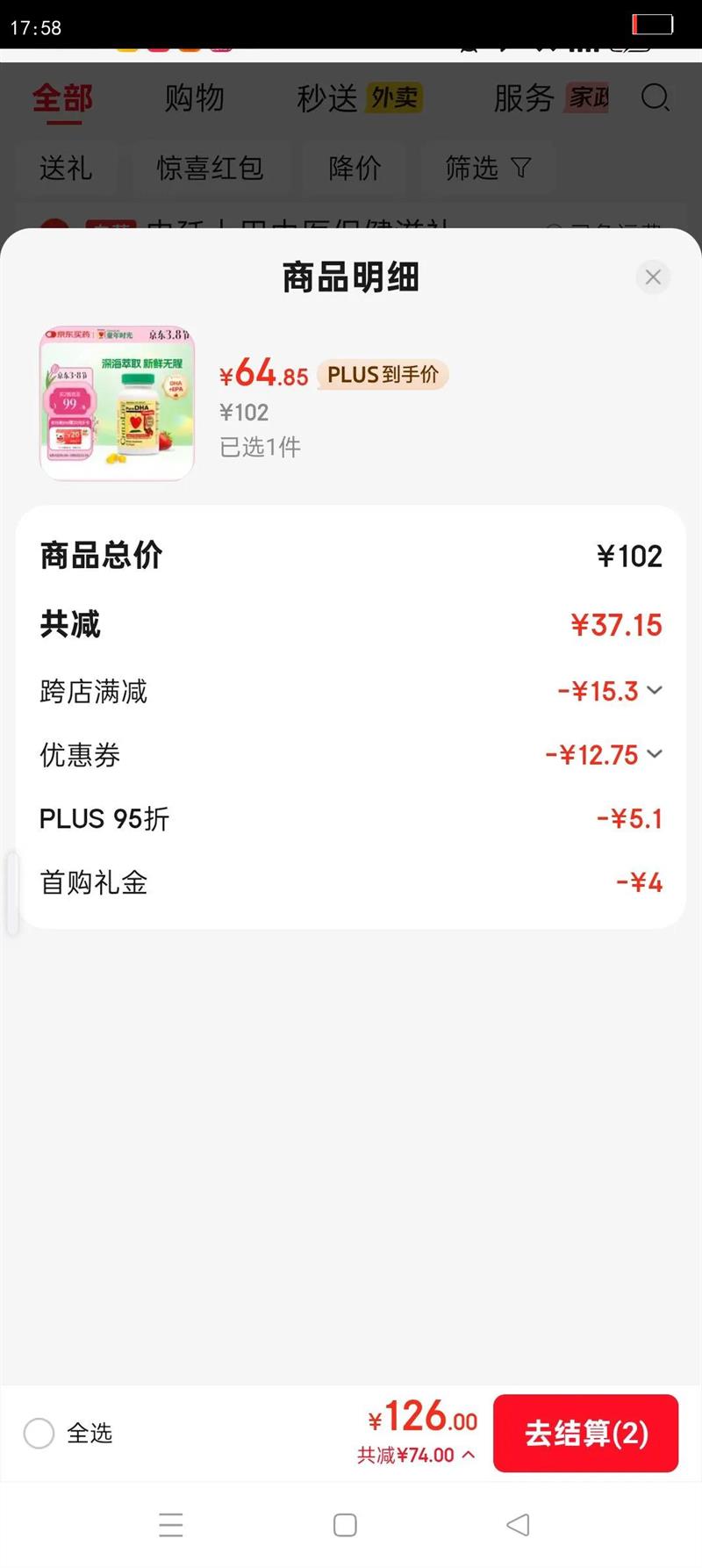The width and height of the screenshot is (702, 1568).
Task: Expand the 优惠券 discount details
Action: point(654,754)
